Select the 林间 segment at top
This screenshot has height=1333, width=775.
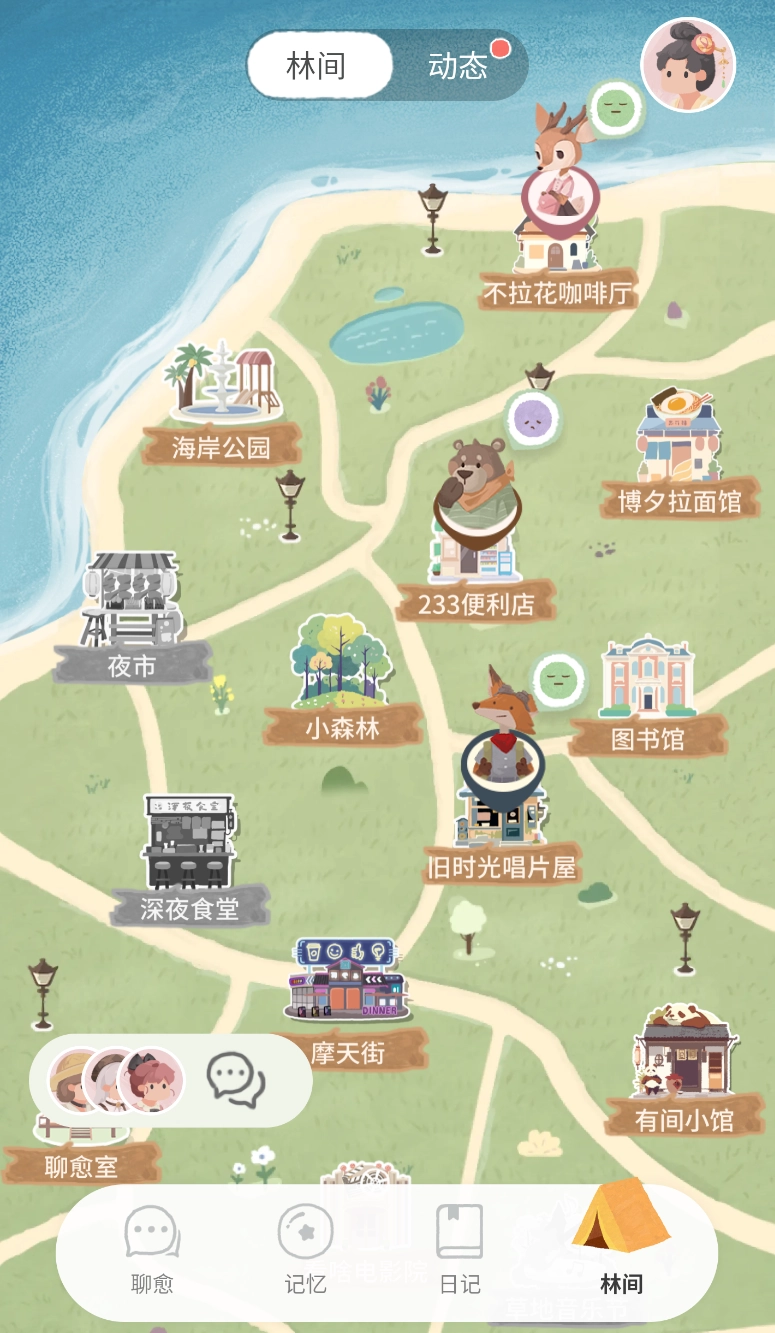[317, 66]
